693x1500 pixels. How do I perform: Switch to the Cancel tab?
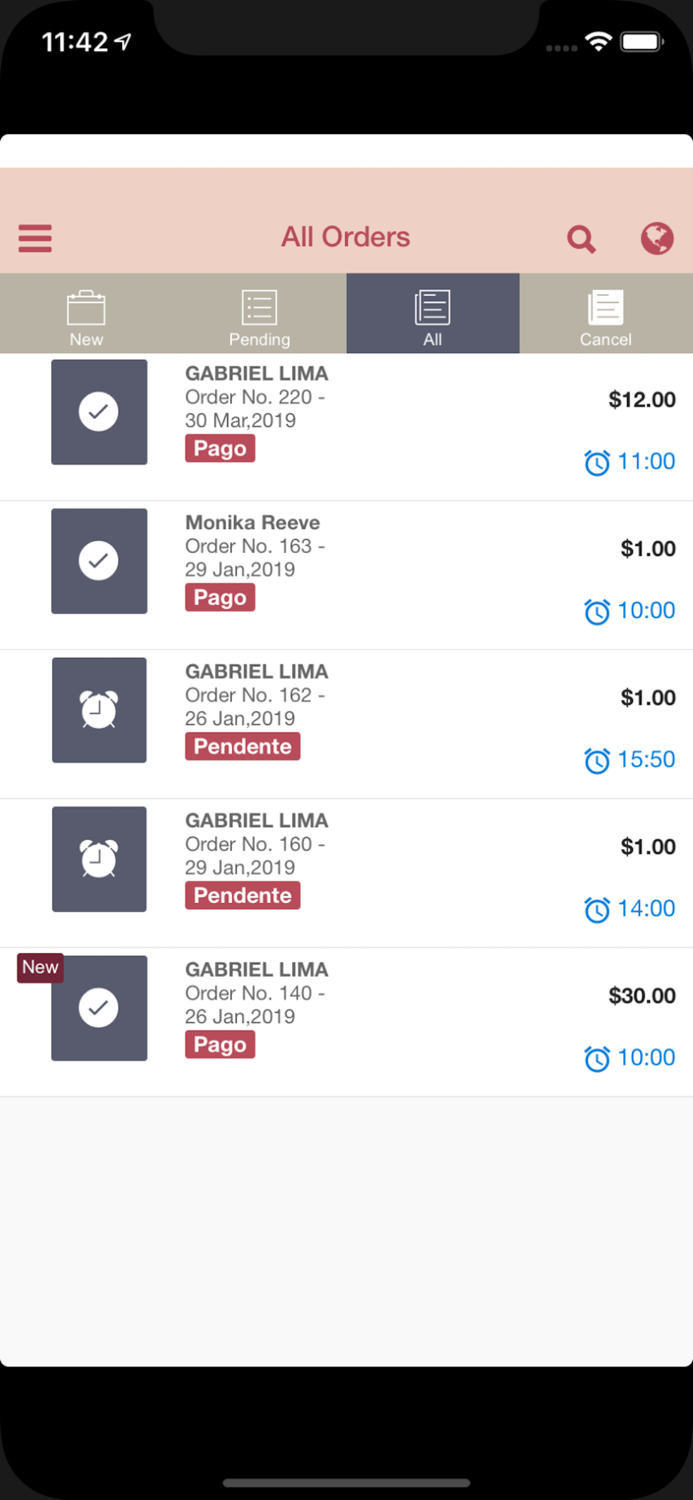pos(605,315)
